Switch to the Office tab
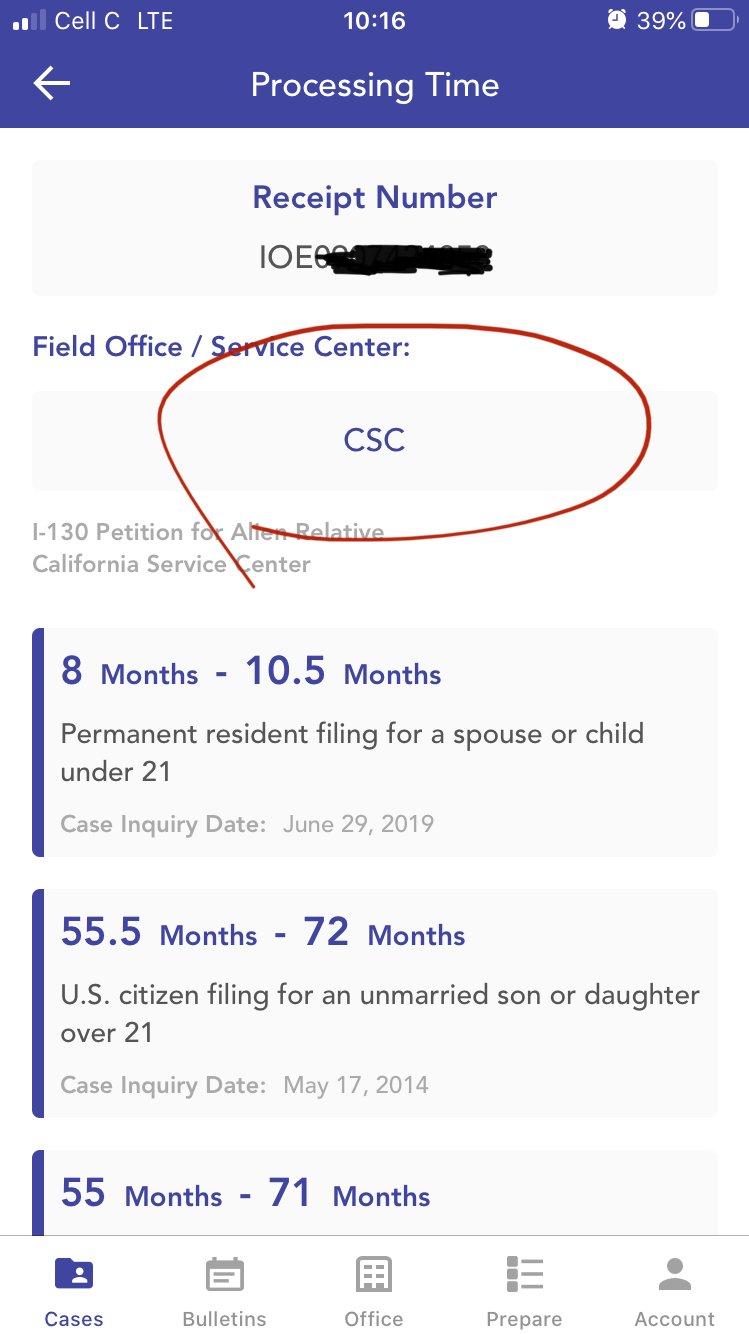749x1334 pixels. (x=374, y=1292)
